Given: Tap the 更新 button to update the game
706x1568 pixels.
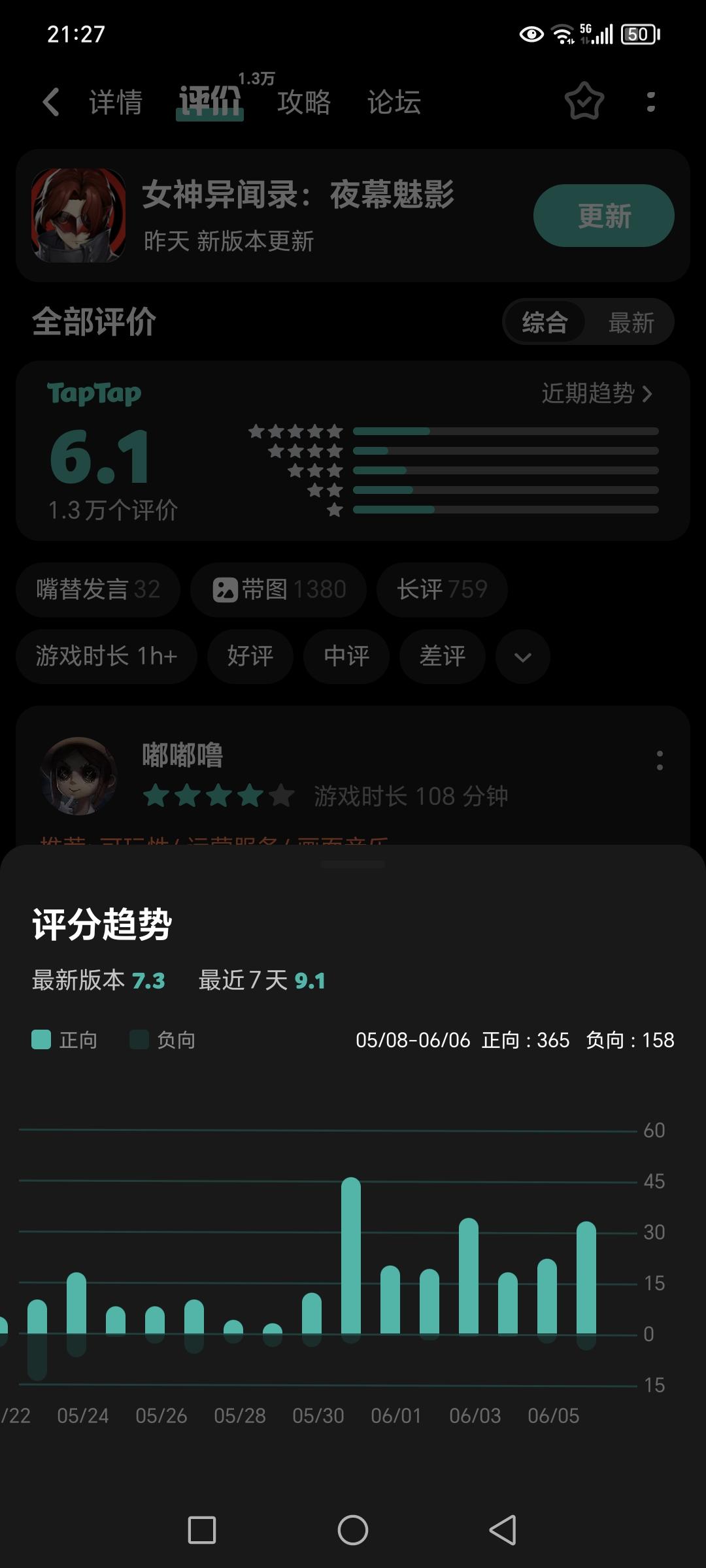Looking at the screenshot, I should tap(602, 215).
